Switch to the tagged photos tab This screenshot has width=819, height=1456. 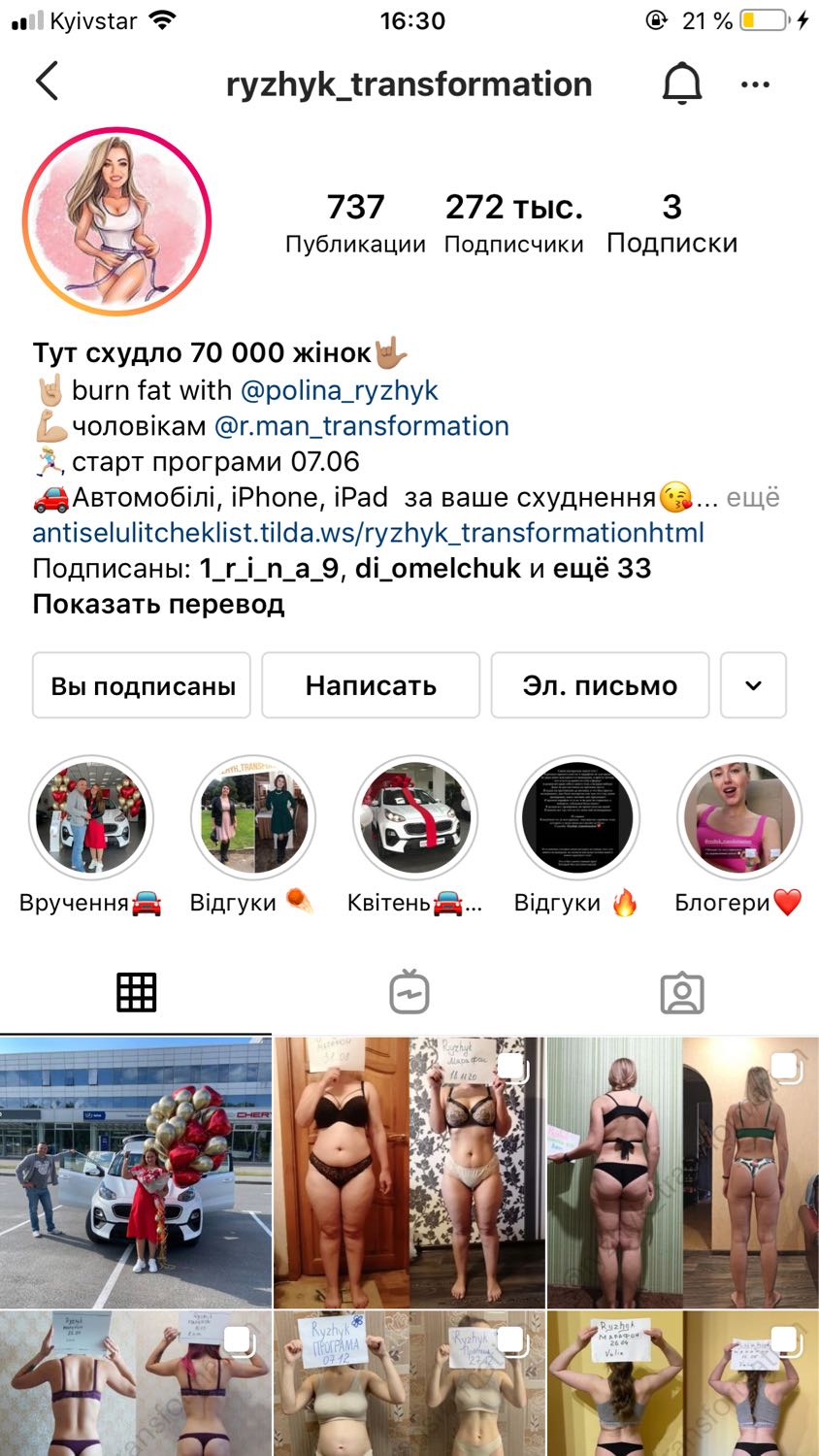[x=682, y=992]
